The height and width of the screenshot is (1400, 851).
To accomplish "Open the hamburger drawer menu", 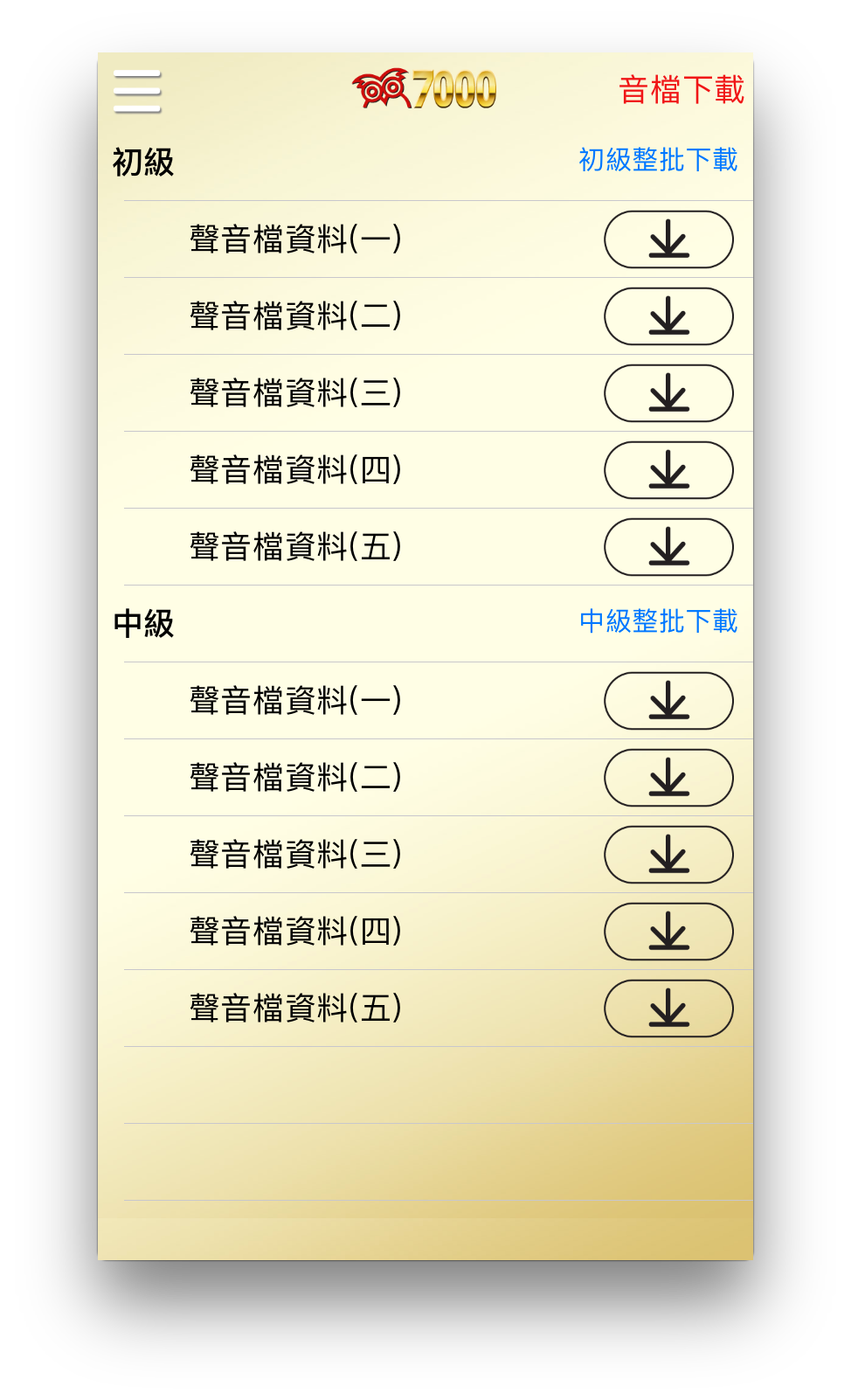I will (137, 91).
